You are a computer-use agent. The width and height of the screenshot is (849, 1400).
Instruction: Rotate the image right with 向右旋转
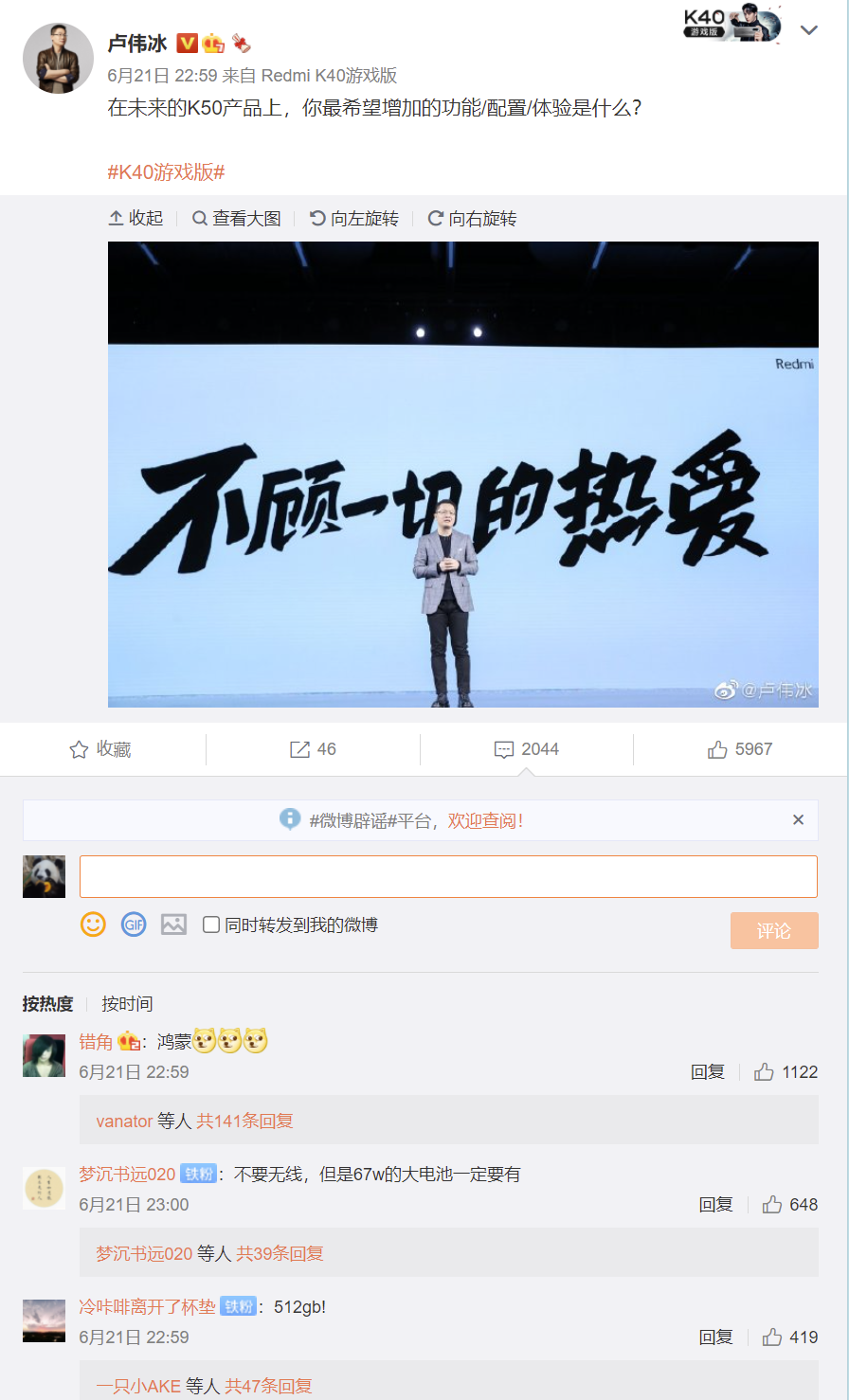pos(473,219)
